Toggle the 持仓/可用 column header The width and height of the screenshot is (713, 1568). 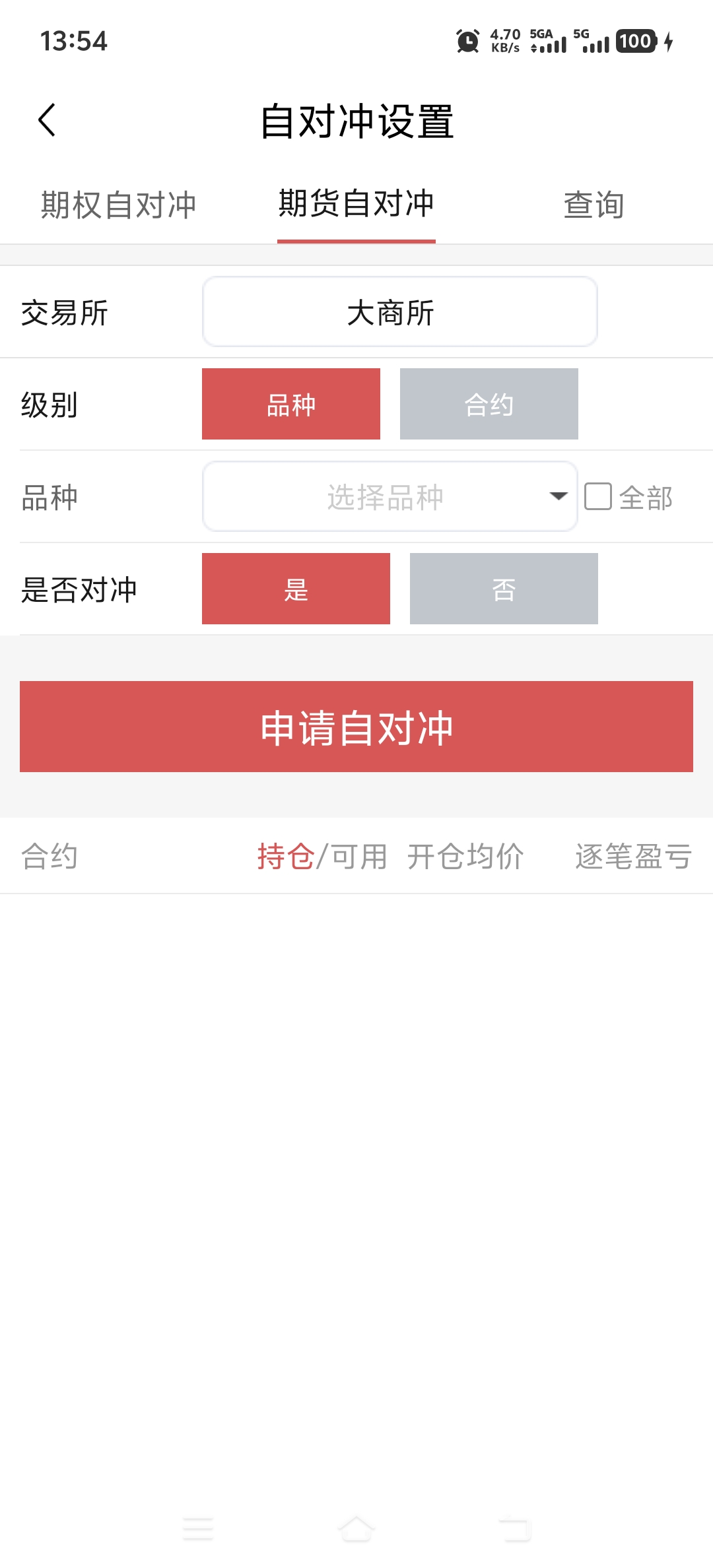pos(322,857)
